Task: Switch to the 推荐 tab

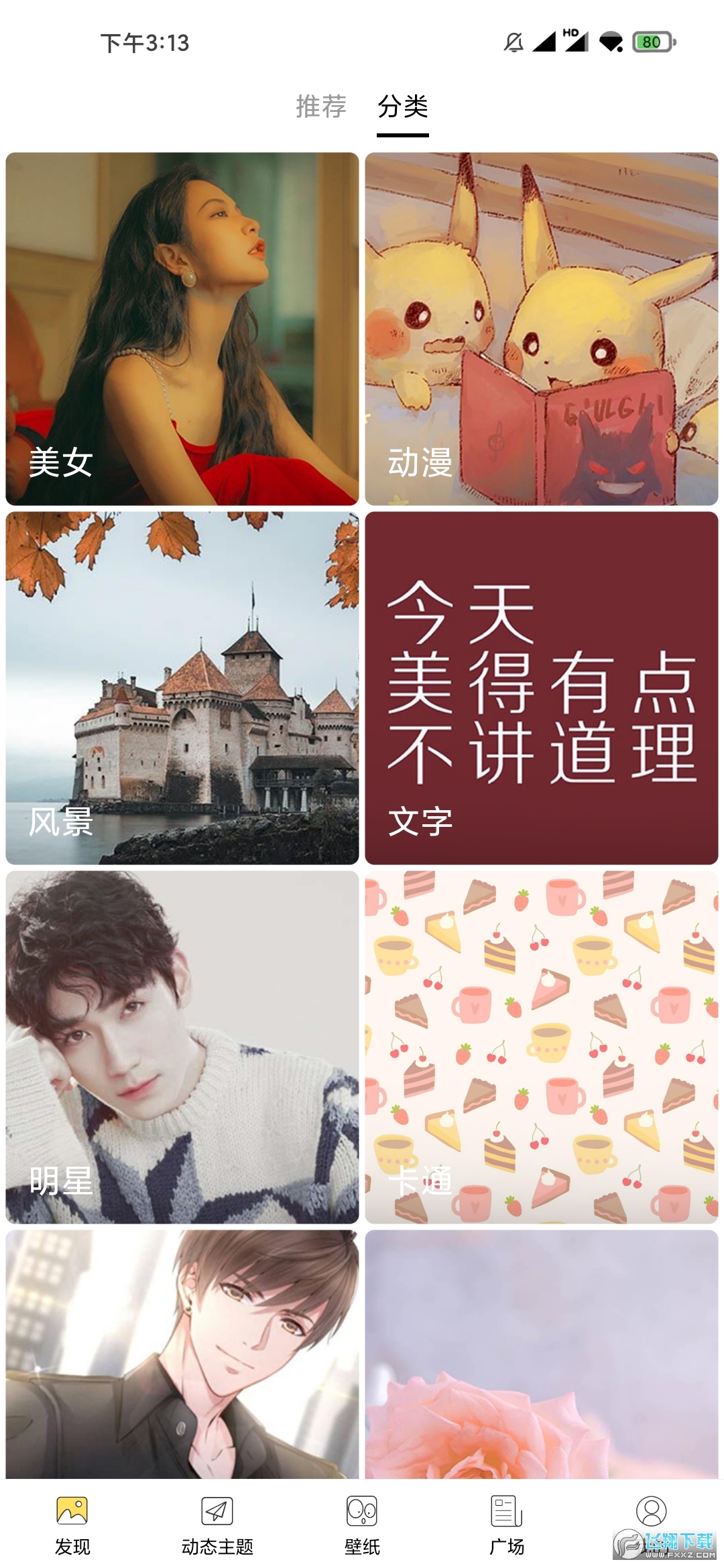Action: pos(321,107)
